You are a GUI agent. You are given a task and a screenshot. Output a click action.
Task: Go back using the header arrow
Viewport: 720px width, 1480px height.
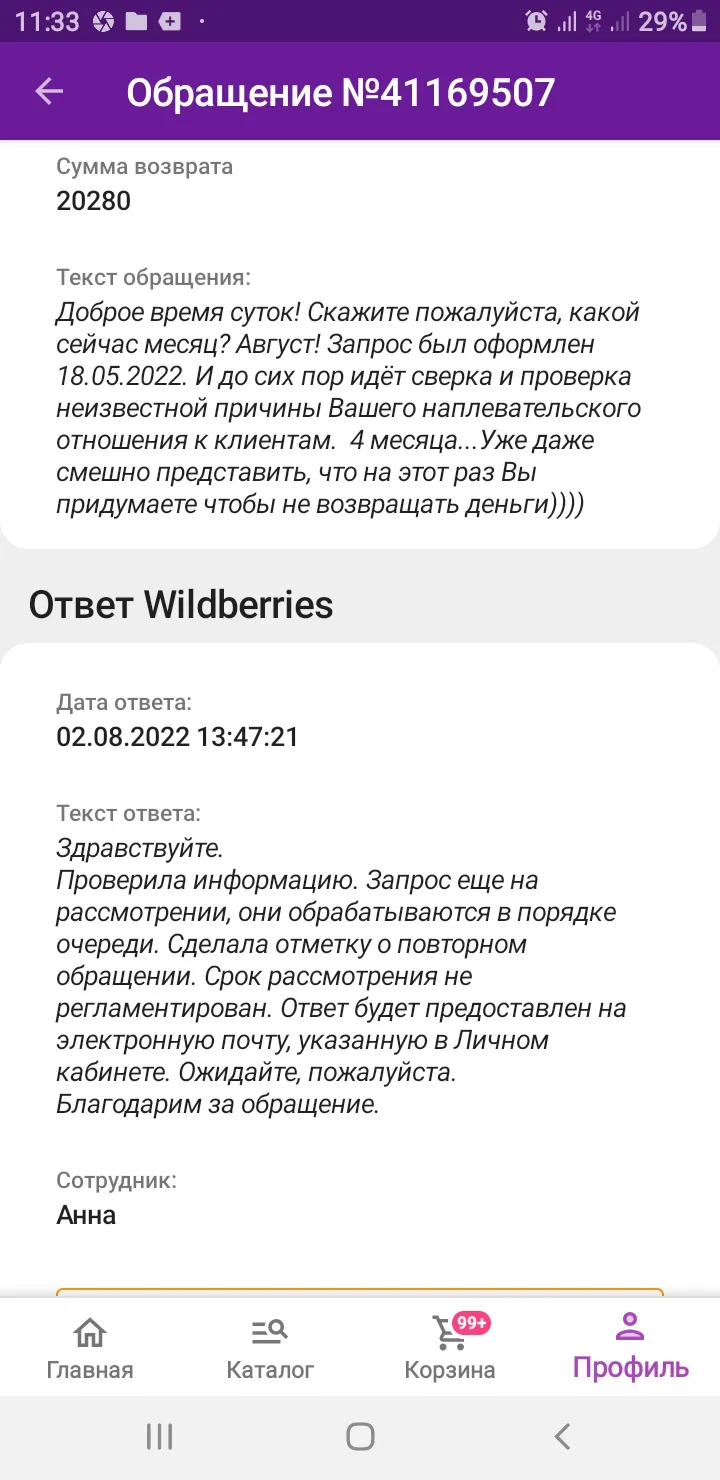pos(49,92)
